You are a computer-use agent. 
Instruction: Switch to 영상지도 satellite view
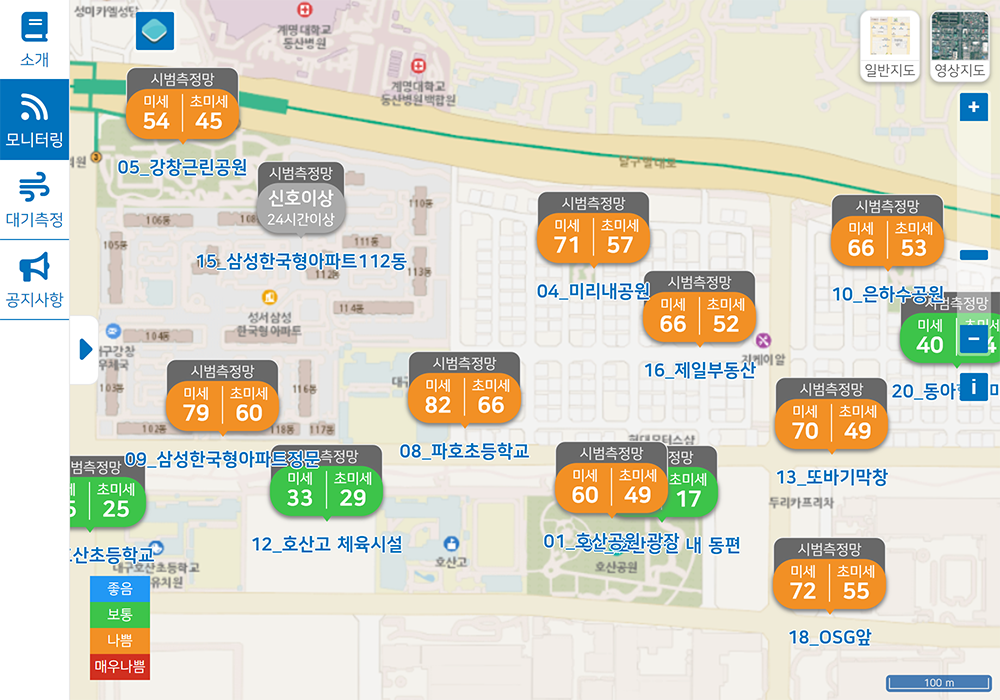point(959,46)
